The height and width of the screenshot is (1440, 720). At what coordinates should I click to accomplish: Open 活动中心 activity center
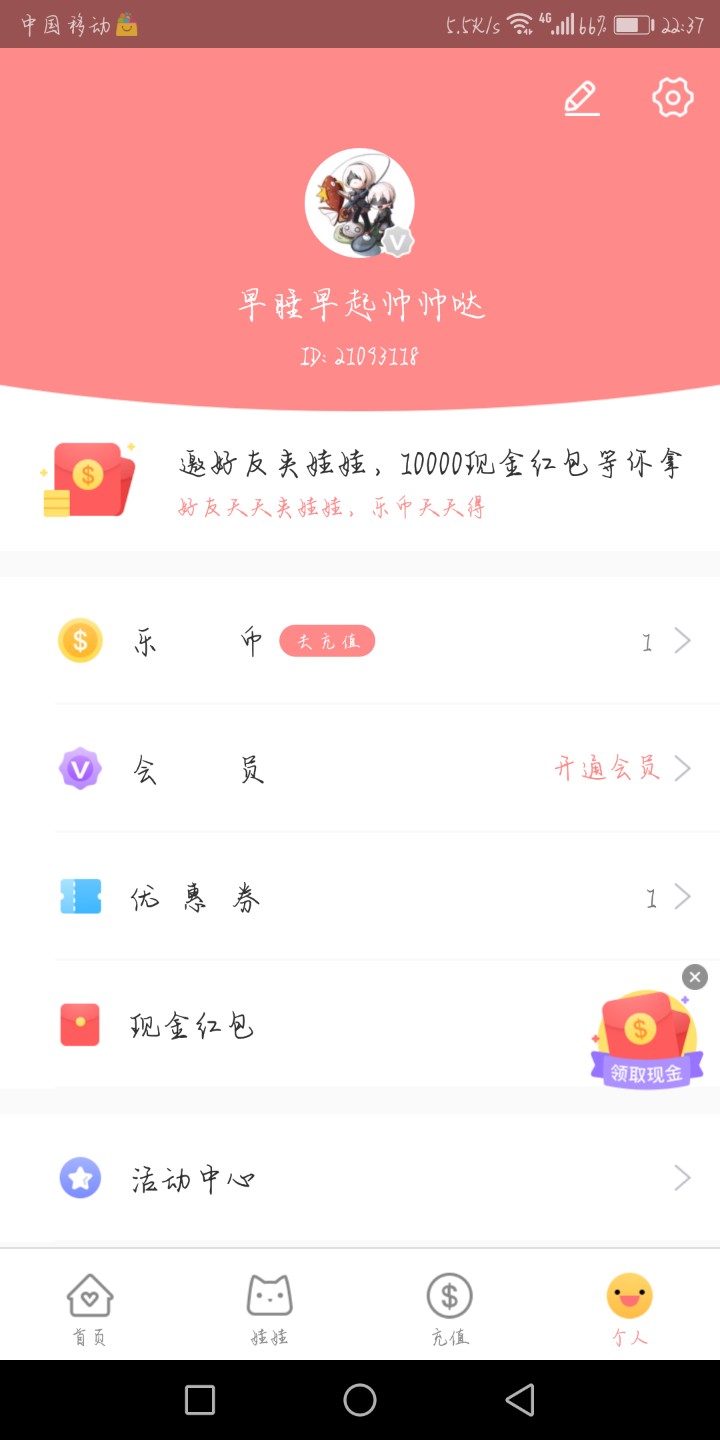[x=360, y=1179]
